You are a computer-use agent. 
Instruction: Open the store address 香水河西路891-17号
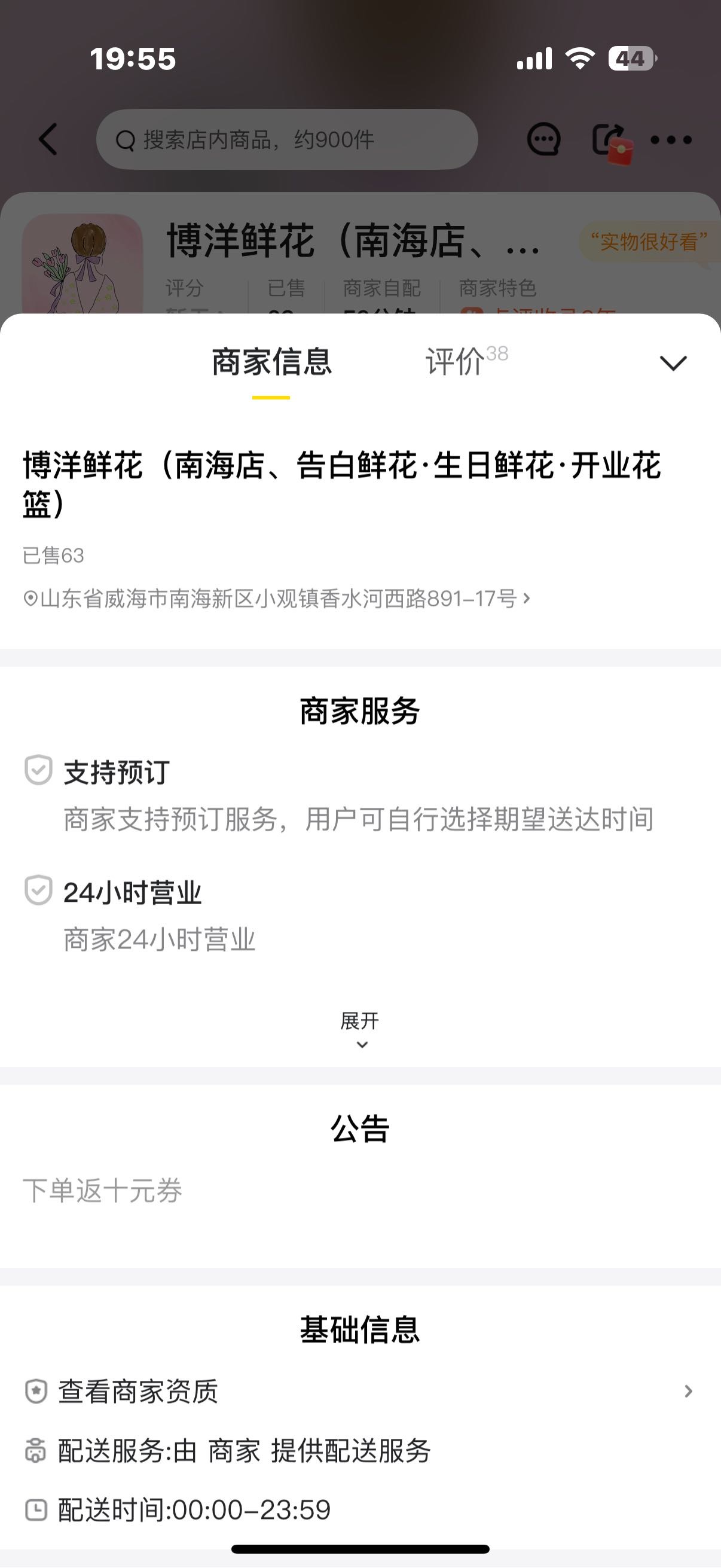(277, 599)
